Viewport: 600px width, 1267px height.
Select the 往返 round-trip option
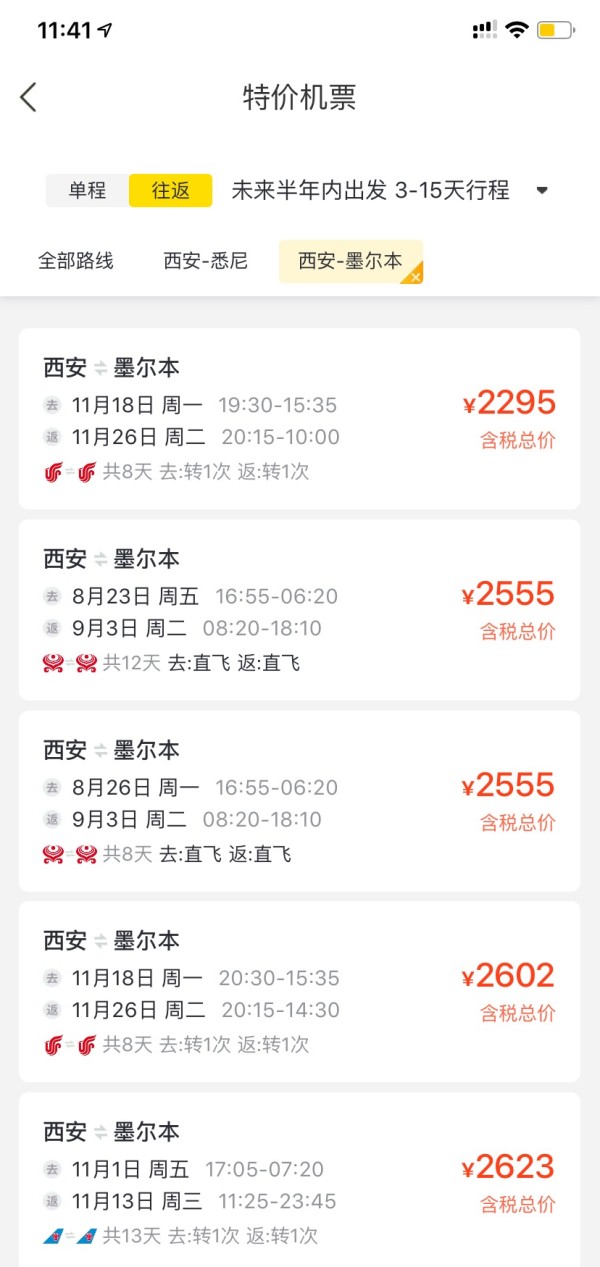click(x=171, y=190)
